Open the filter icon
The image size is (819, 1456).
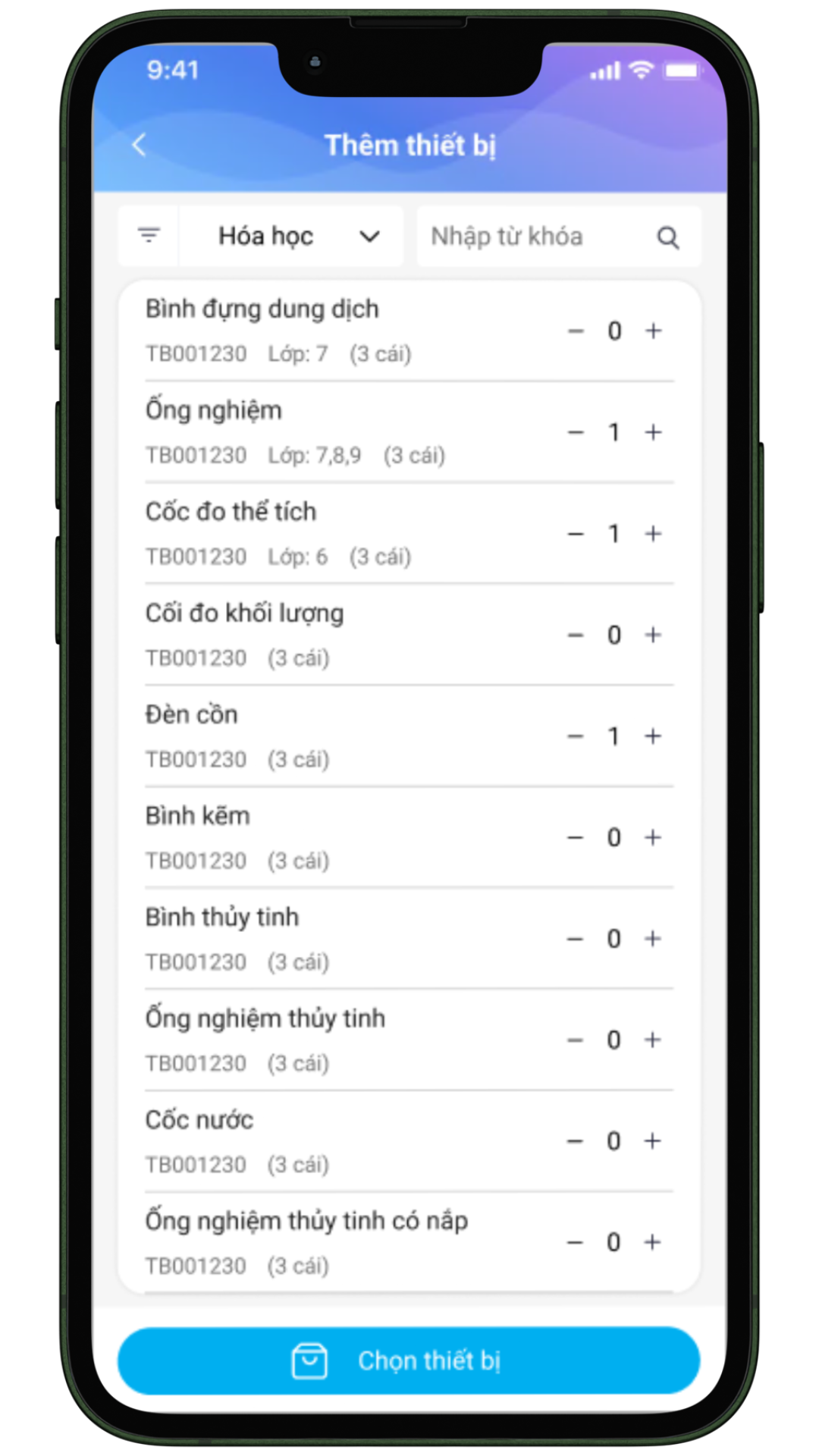pos(149,236)
